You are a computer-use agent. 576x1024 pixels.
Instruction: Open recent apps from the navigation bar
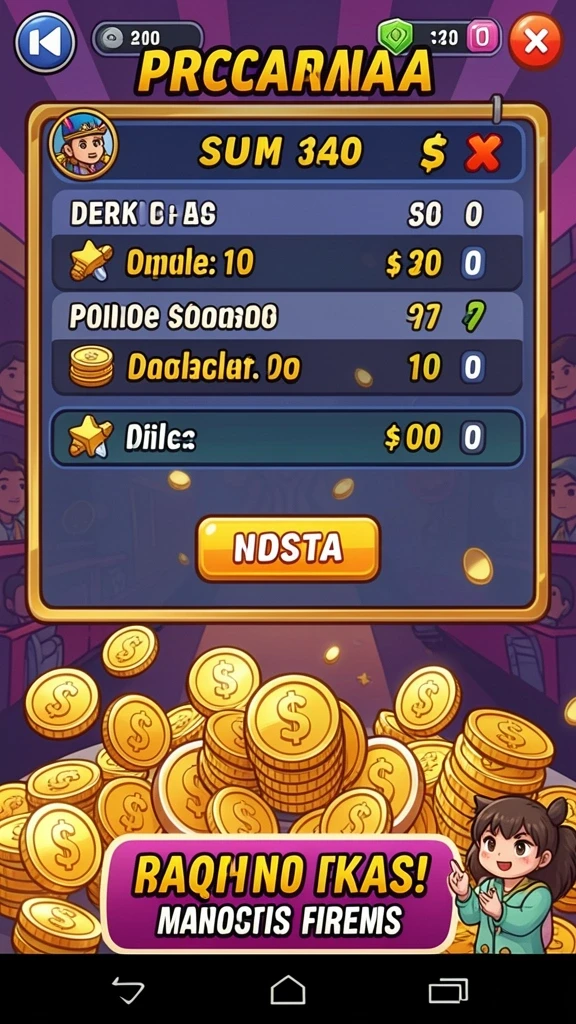[448, 990]
